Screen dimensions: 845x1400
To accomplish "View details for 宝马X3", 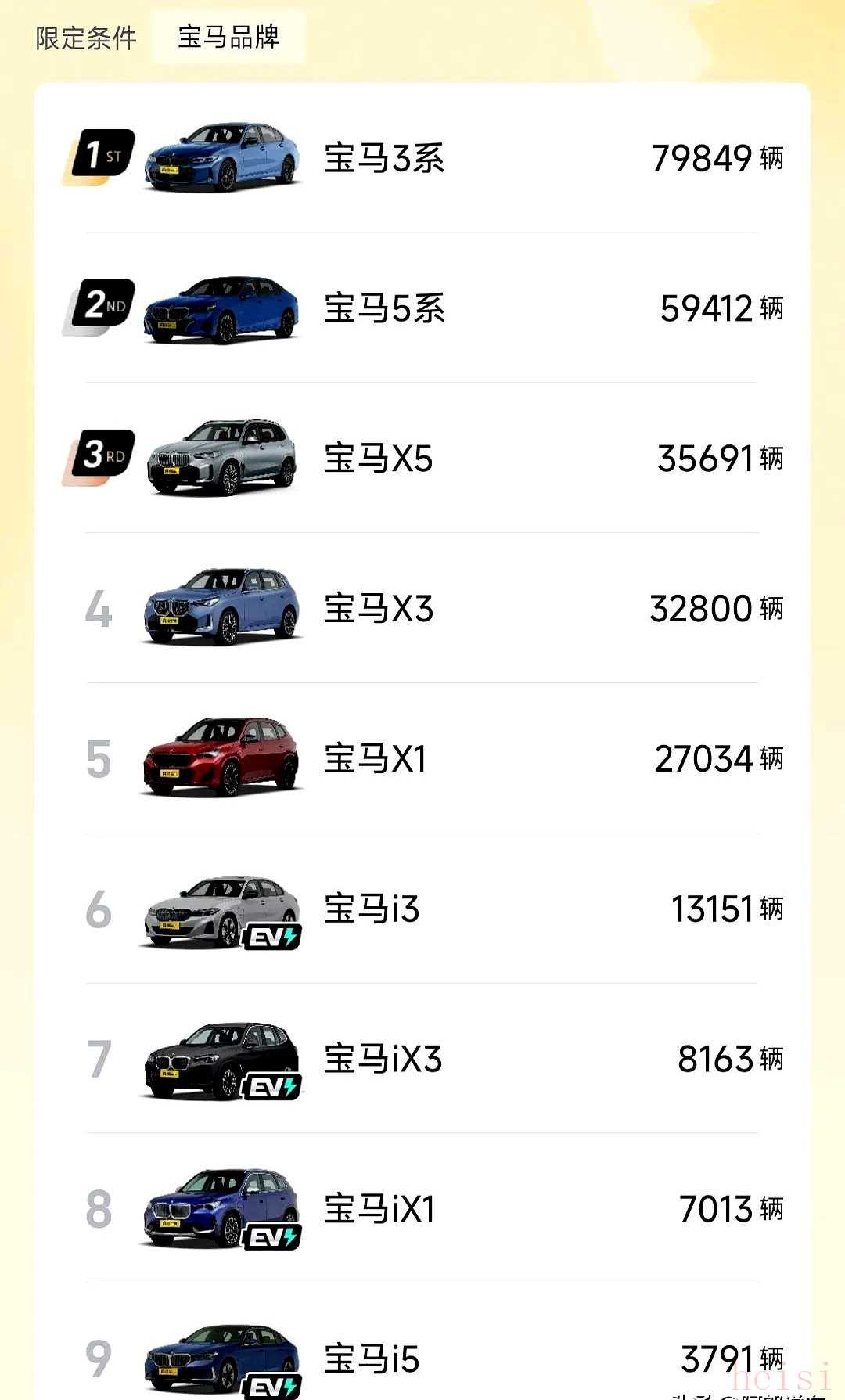I will click(379, 609).
